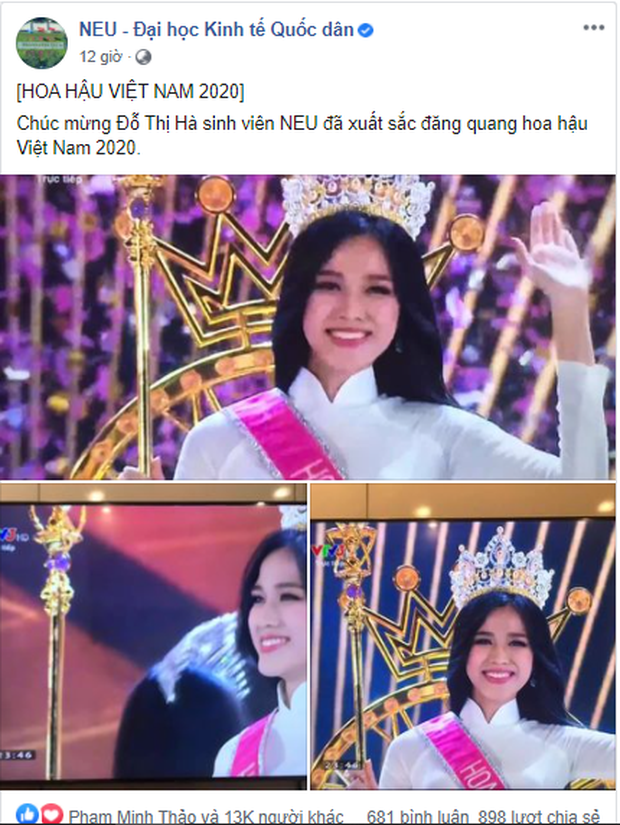View reactions from Pham Minh Thảo and 13K others
Viewport: 620px width, 825px height.
click(x=206, y=814)
